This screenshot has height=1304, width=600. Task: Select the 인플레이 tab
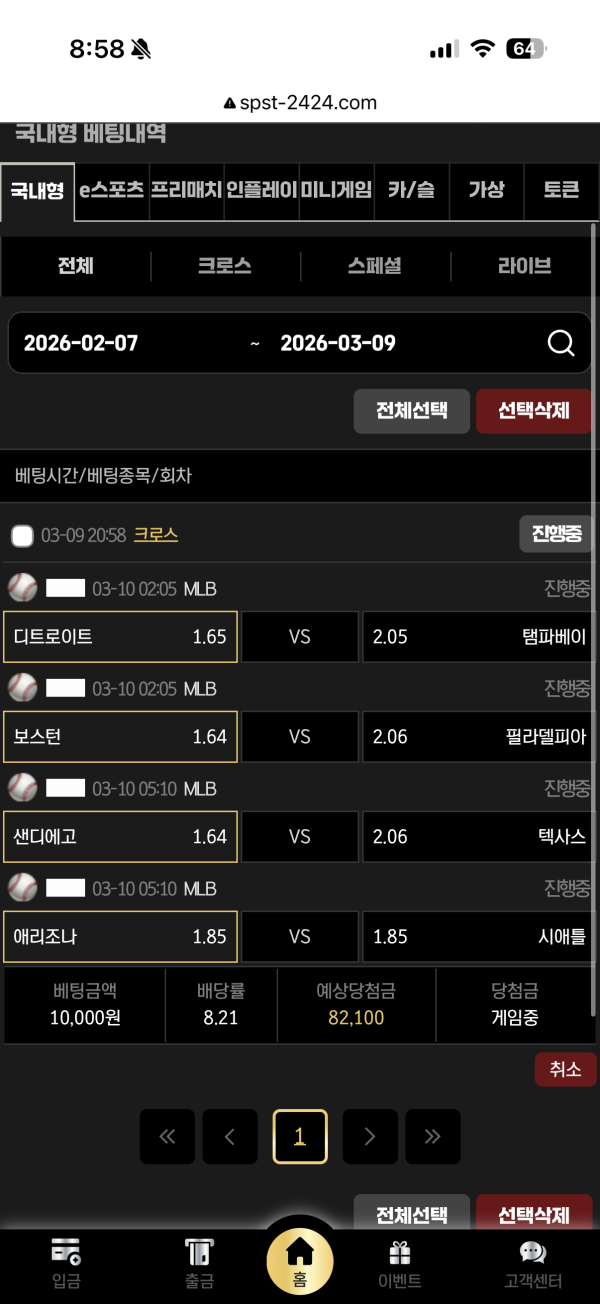[x=261, y=190]
